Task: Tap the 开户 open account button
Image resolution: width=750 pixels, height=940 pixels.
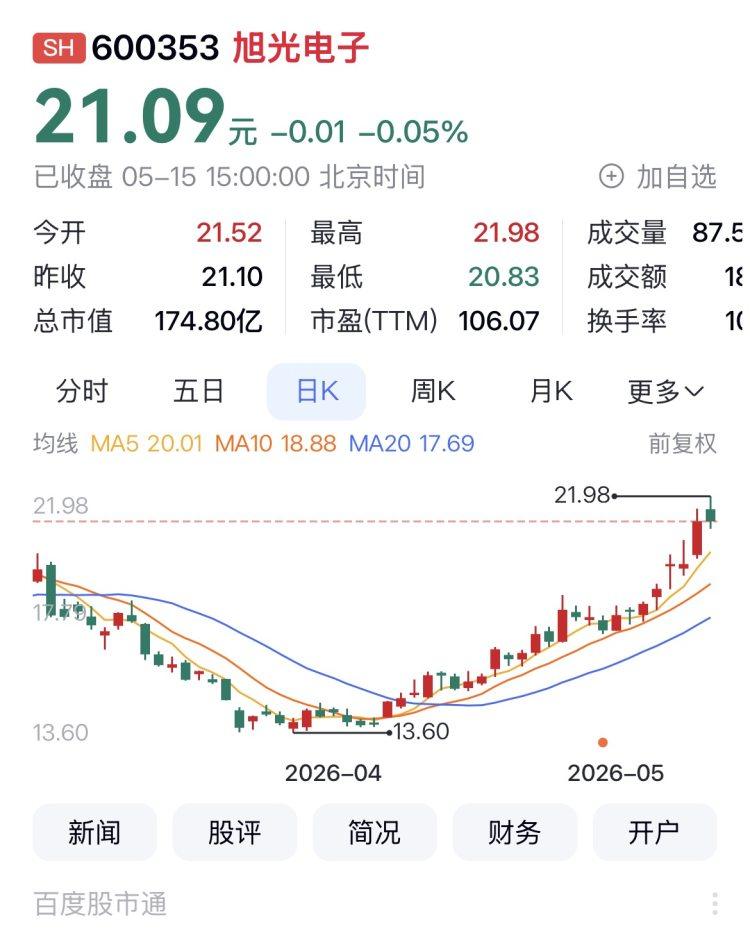Action: [655, 832]
